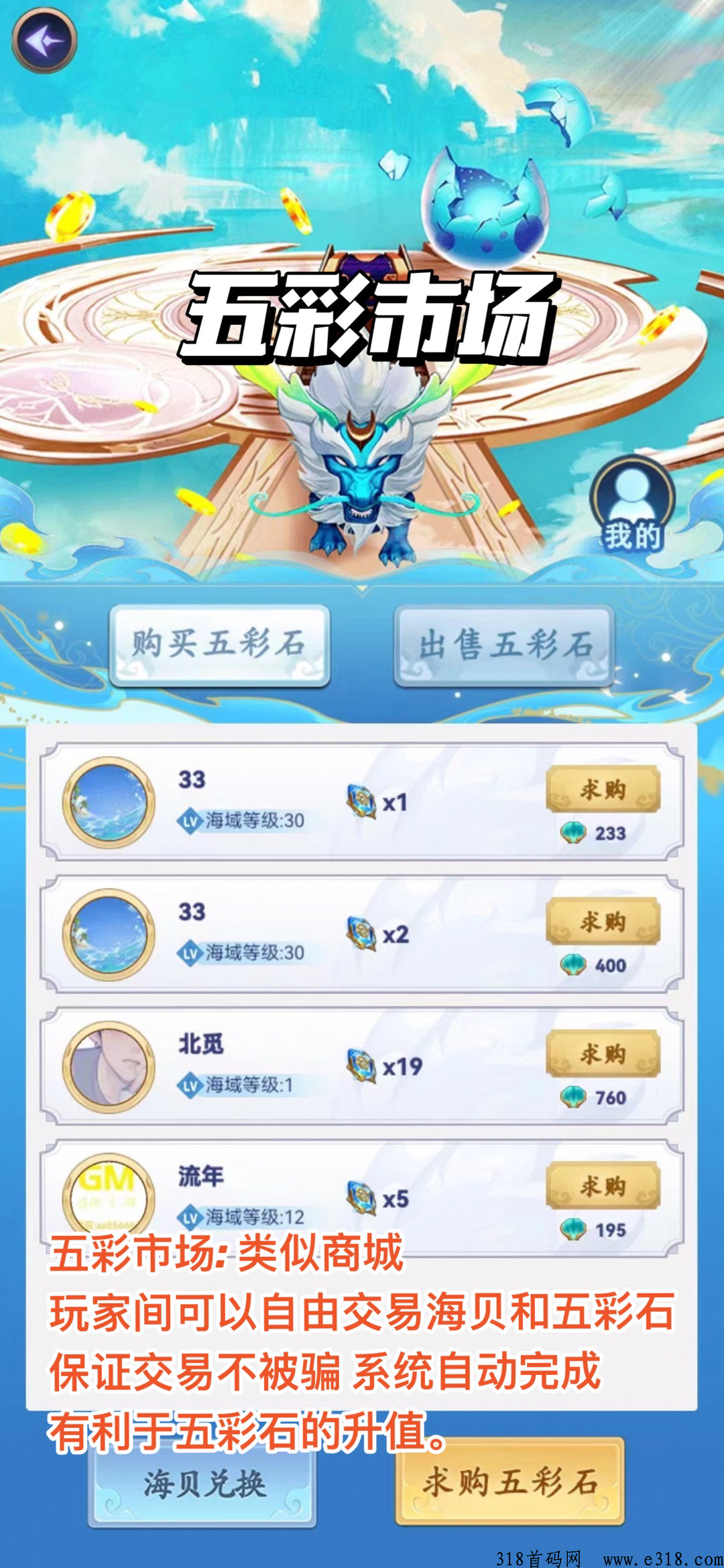Open the 海贝兑换 button
The height and width of the screenshot is (1568, 724).
click(203, 1484)
